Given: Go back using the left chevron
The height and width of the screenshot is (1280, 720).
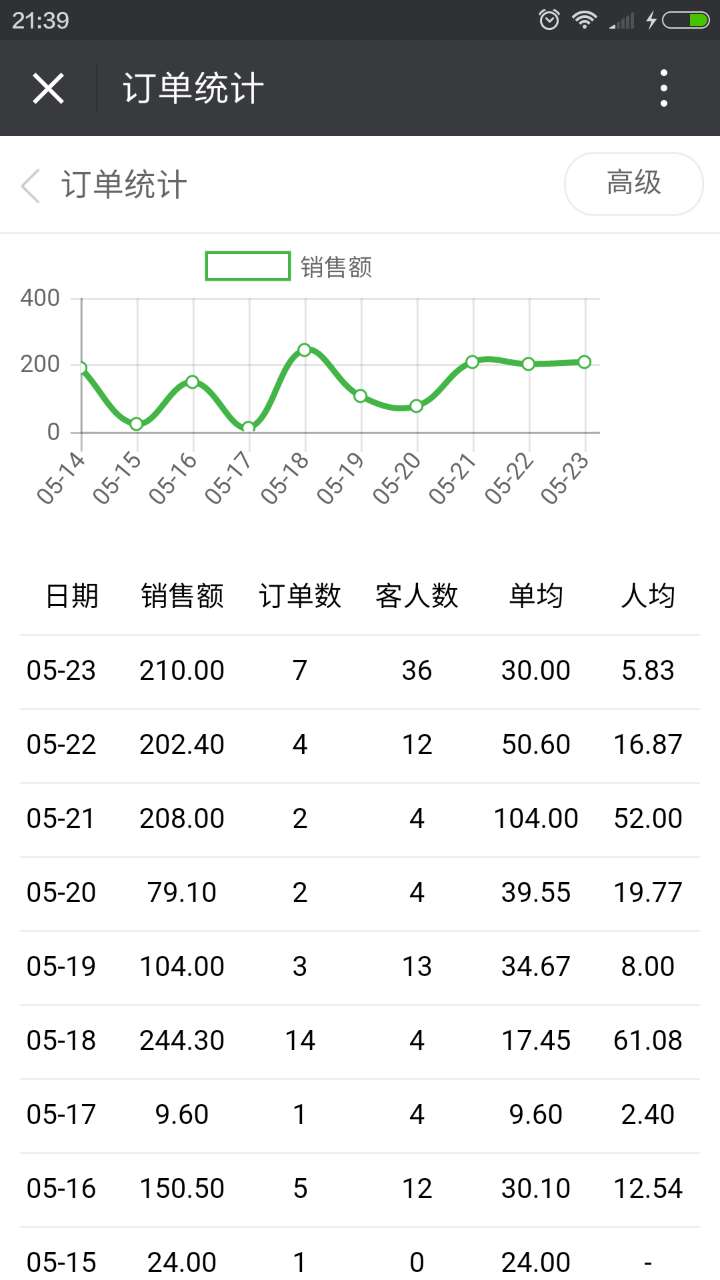Looking at the screenshot, I should tap(31, 186).
